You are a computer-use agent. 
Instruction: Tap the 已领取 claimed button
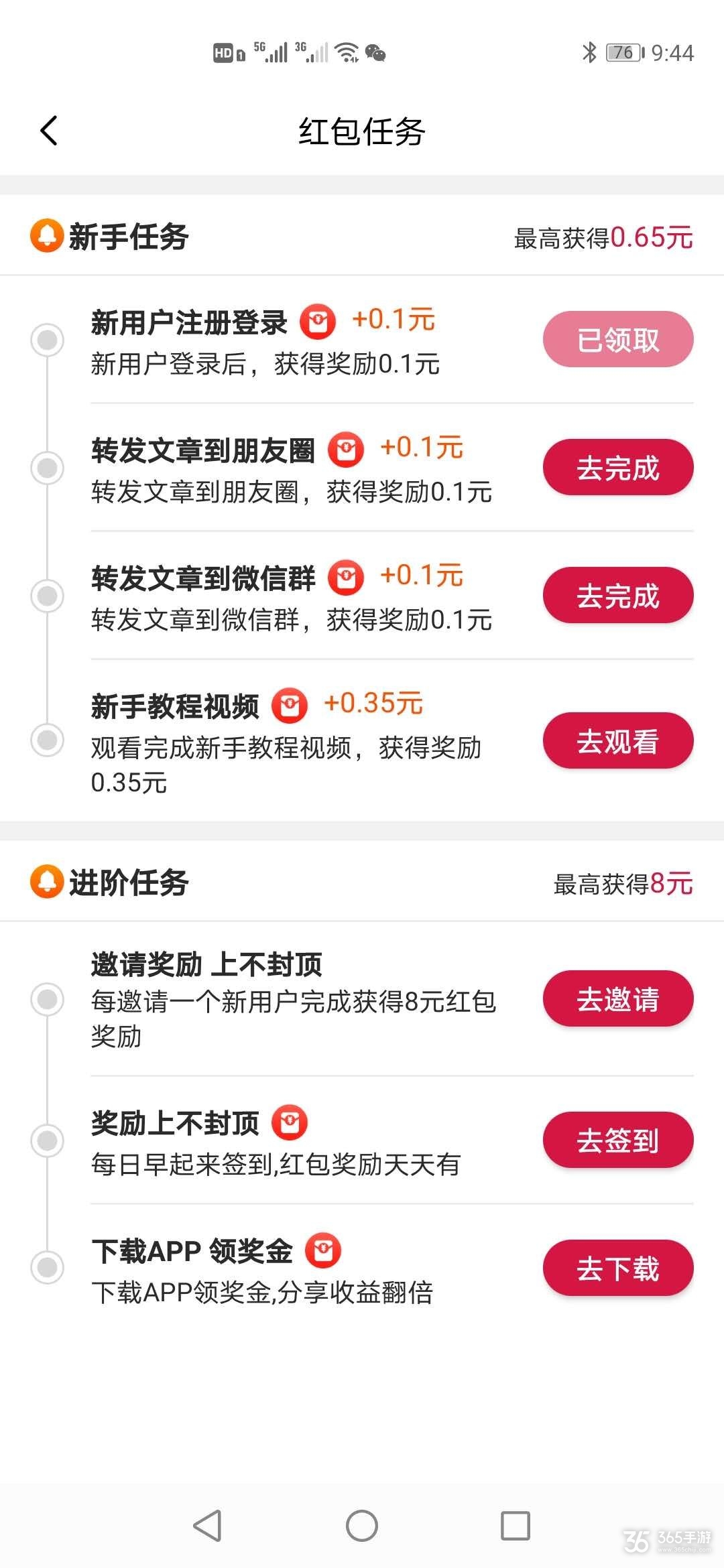point(617,339)
